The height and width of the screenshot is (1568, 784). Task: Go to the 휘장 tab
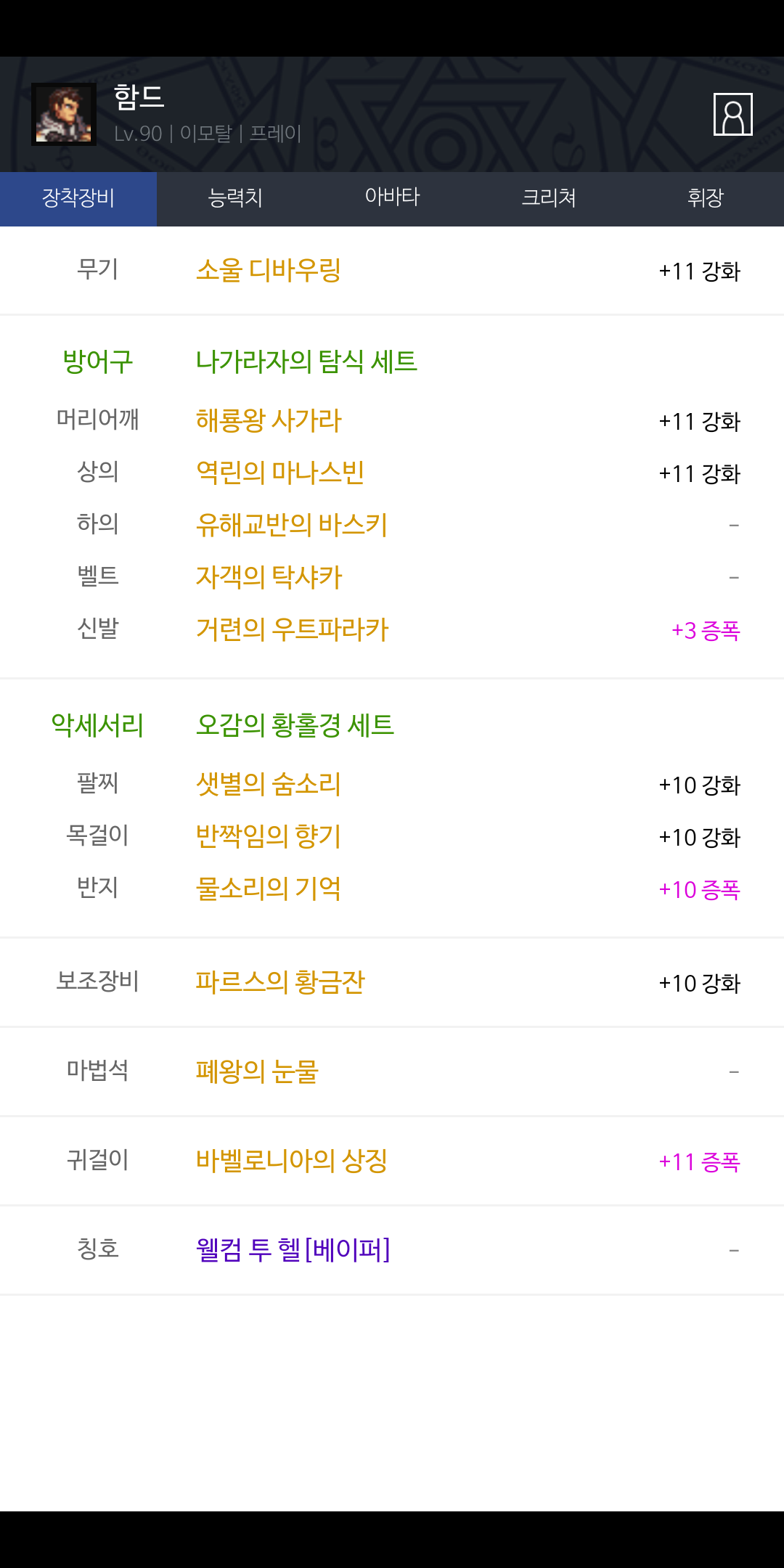click(x=706, y=198)
